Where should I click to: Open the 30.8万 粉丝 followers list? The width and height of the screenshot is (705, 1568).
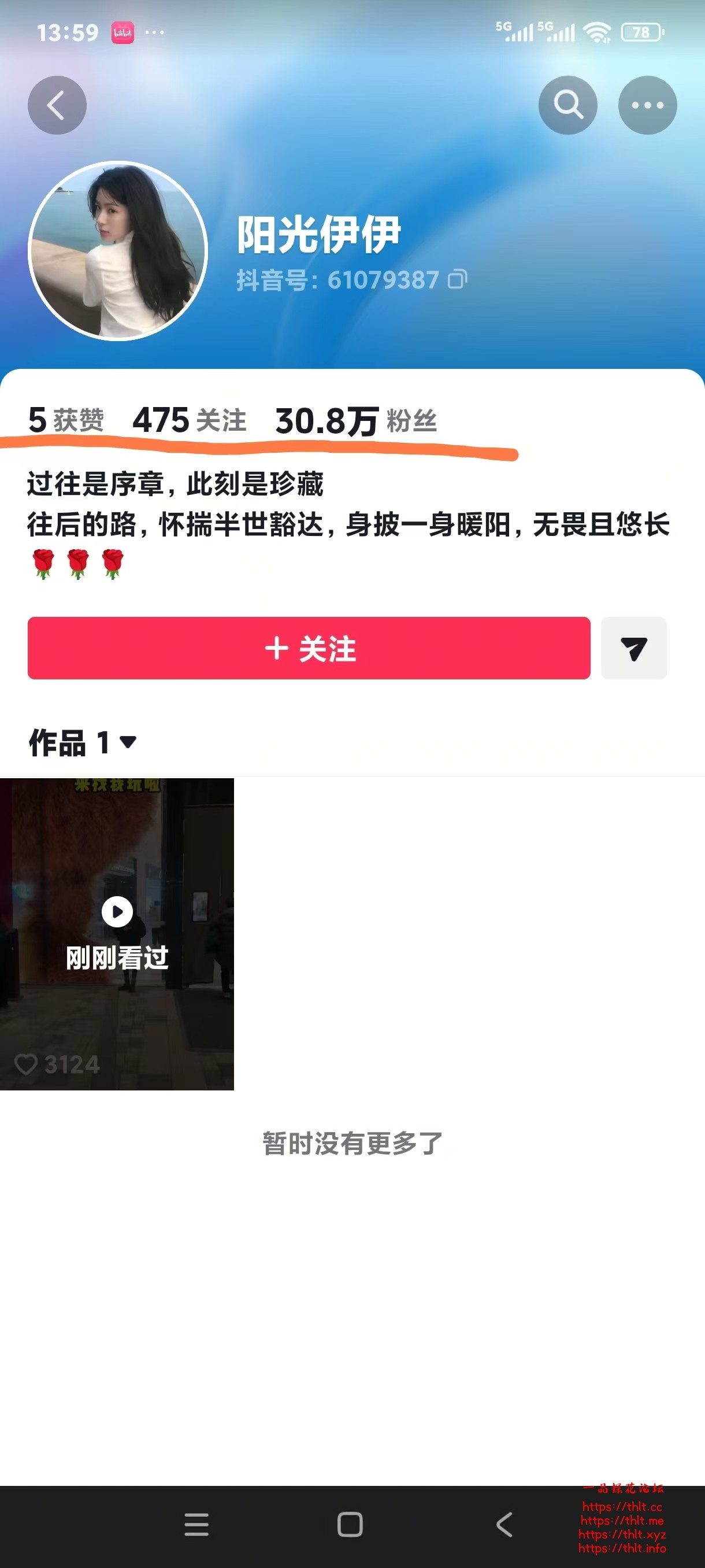(x=356, y=420)
